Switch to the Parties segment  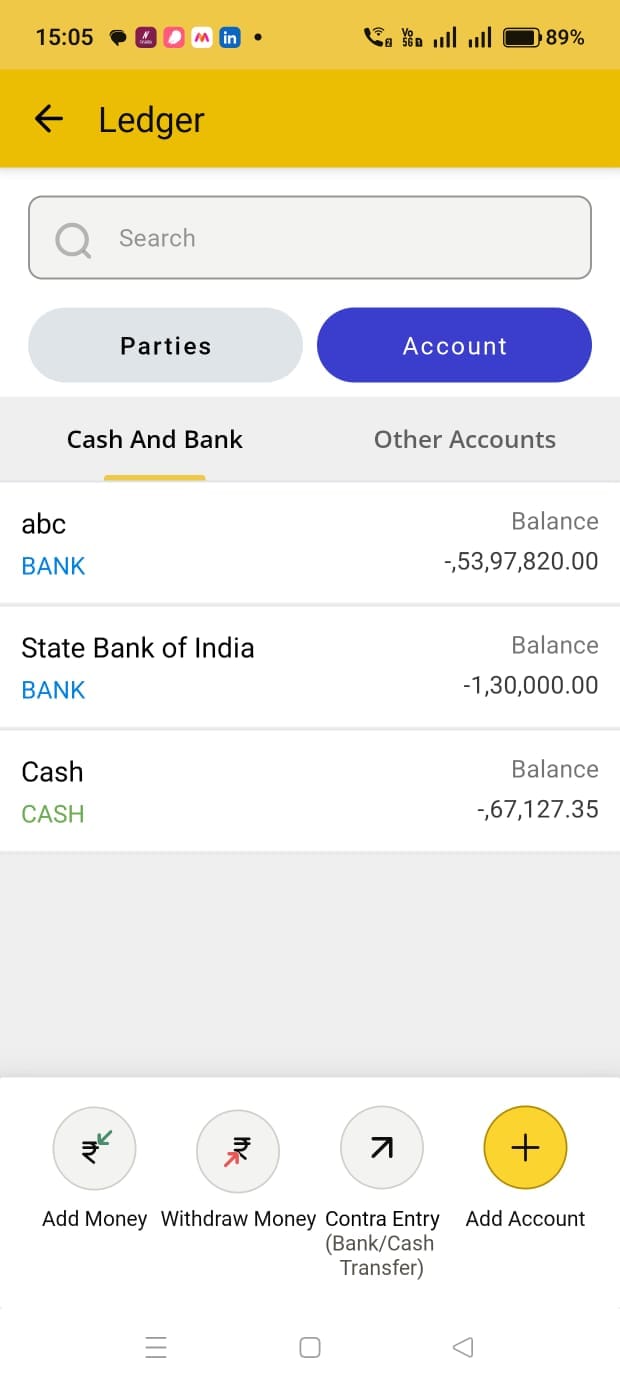(165, 345)
